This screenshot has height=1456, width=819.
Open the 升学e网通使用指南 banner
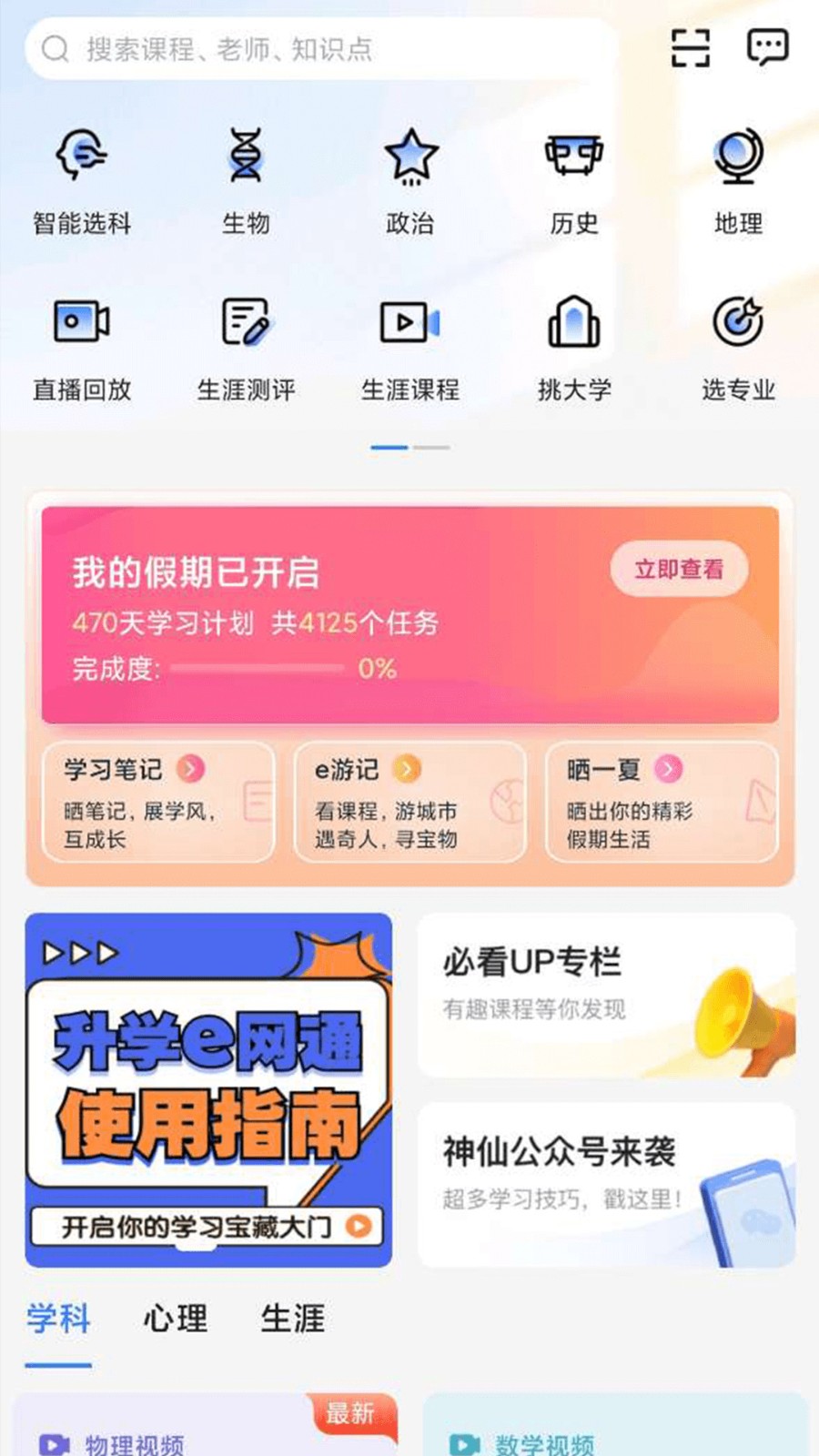click(208, 1089)
